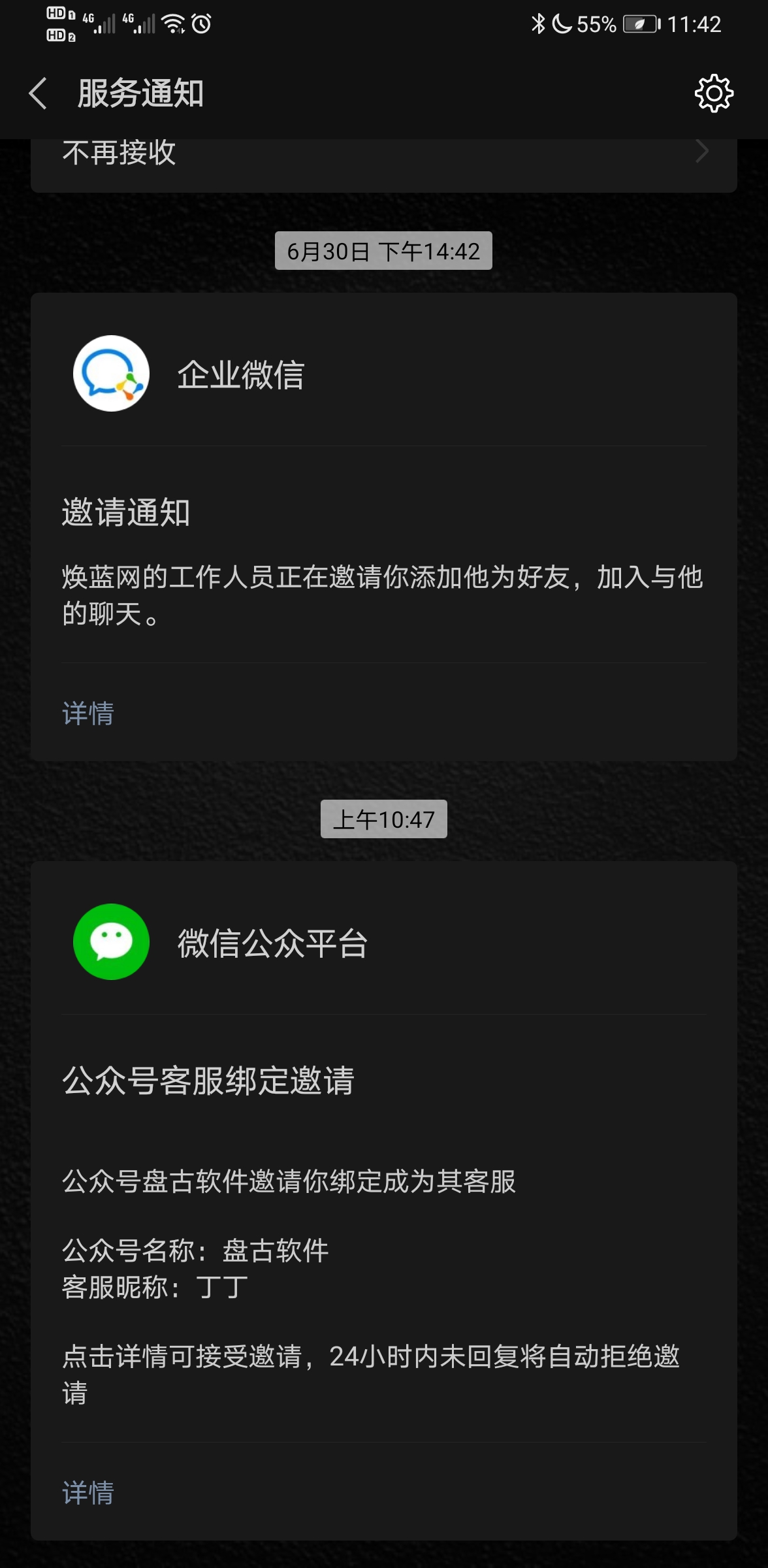Open 详情 for 公众号客服绑定邀请

[88, 1493]
